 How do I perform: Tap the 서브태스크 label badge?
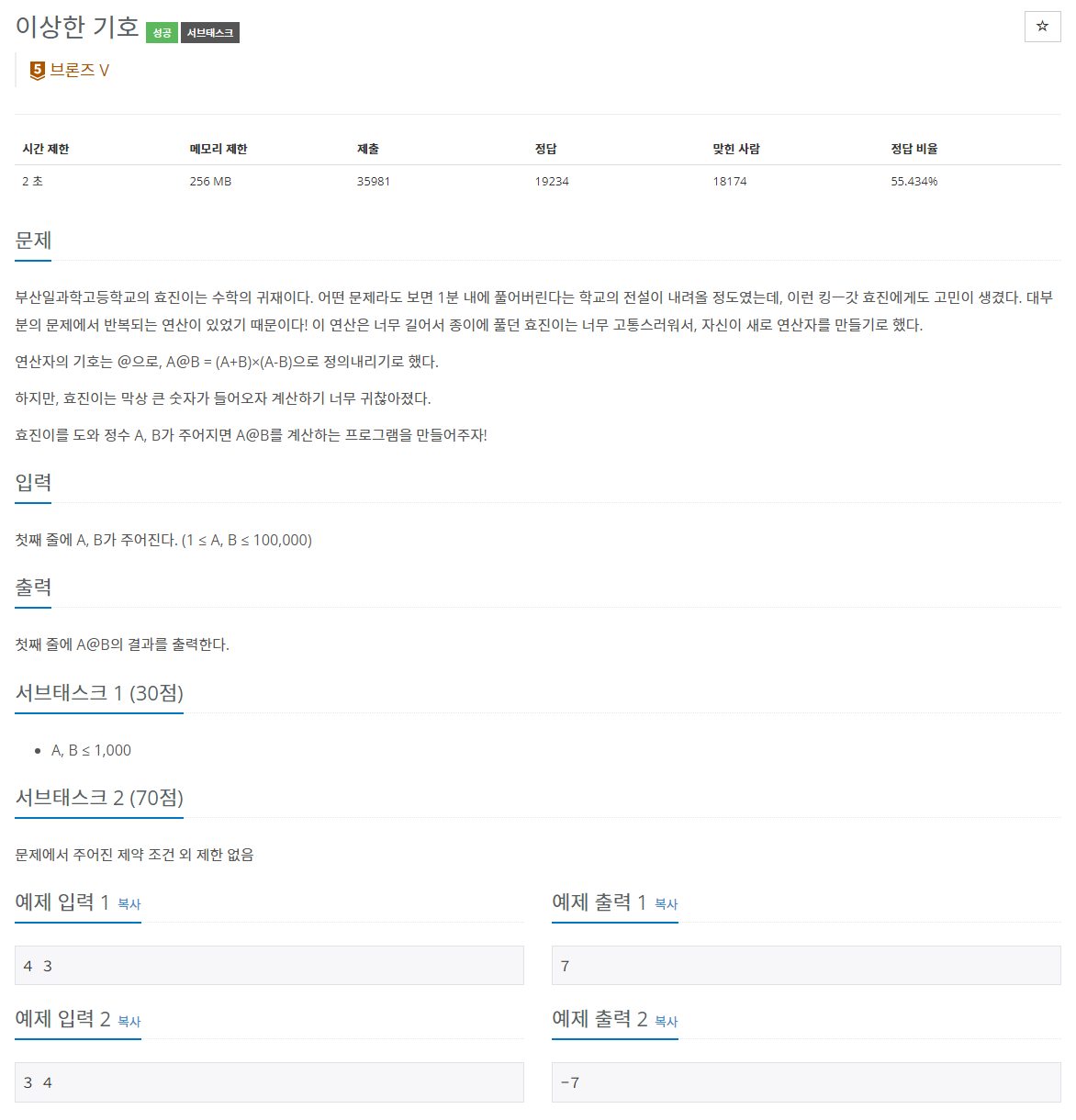[210, 33]
